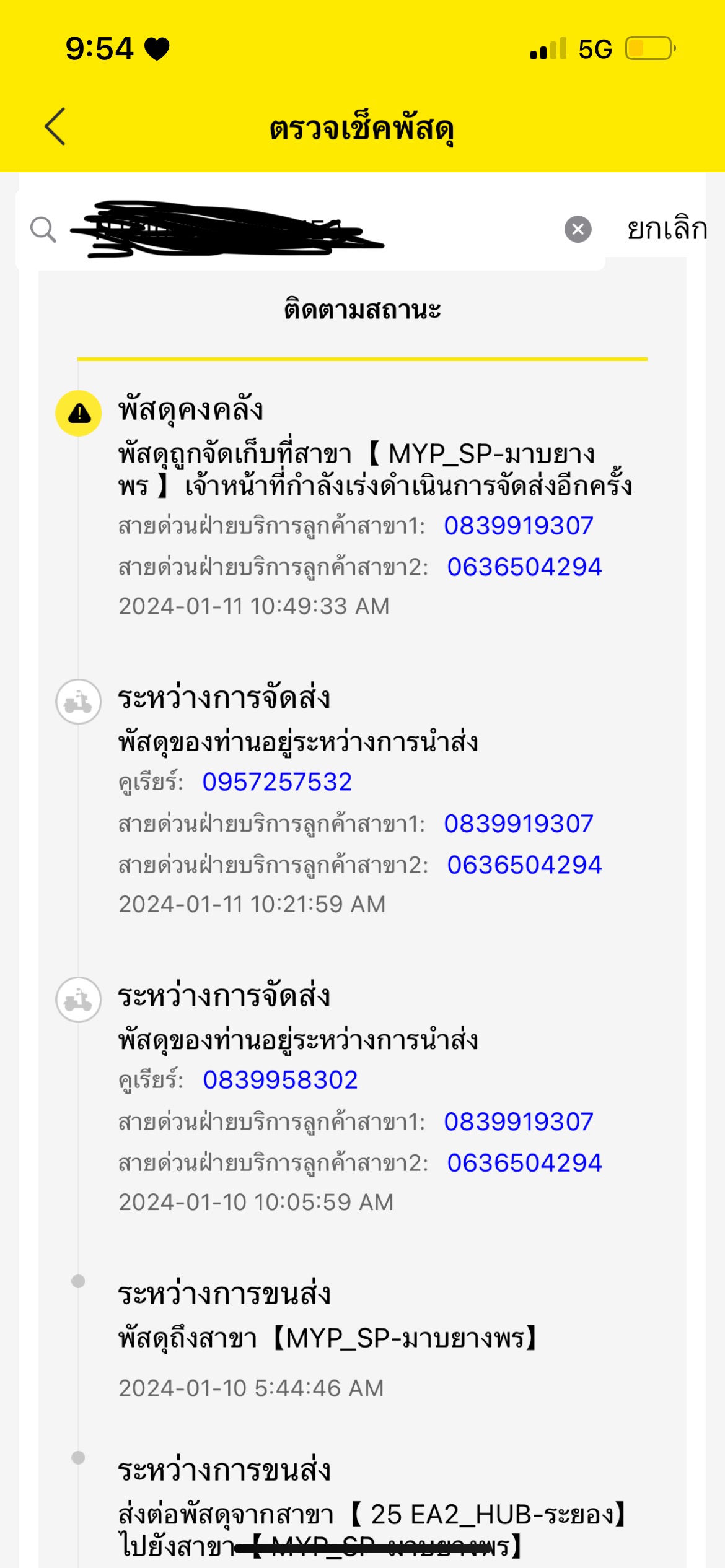
Task: Call branch hotline 1 under พัสดุคงคลัง
Action: click(x=519, y=526)
